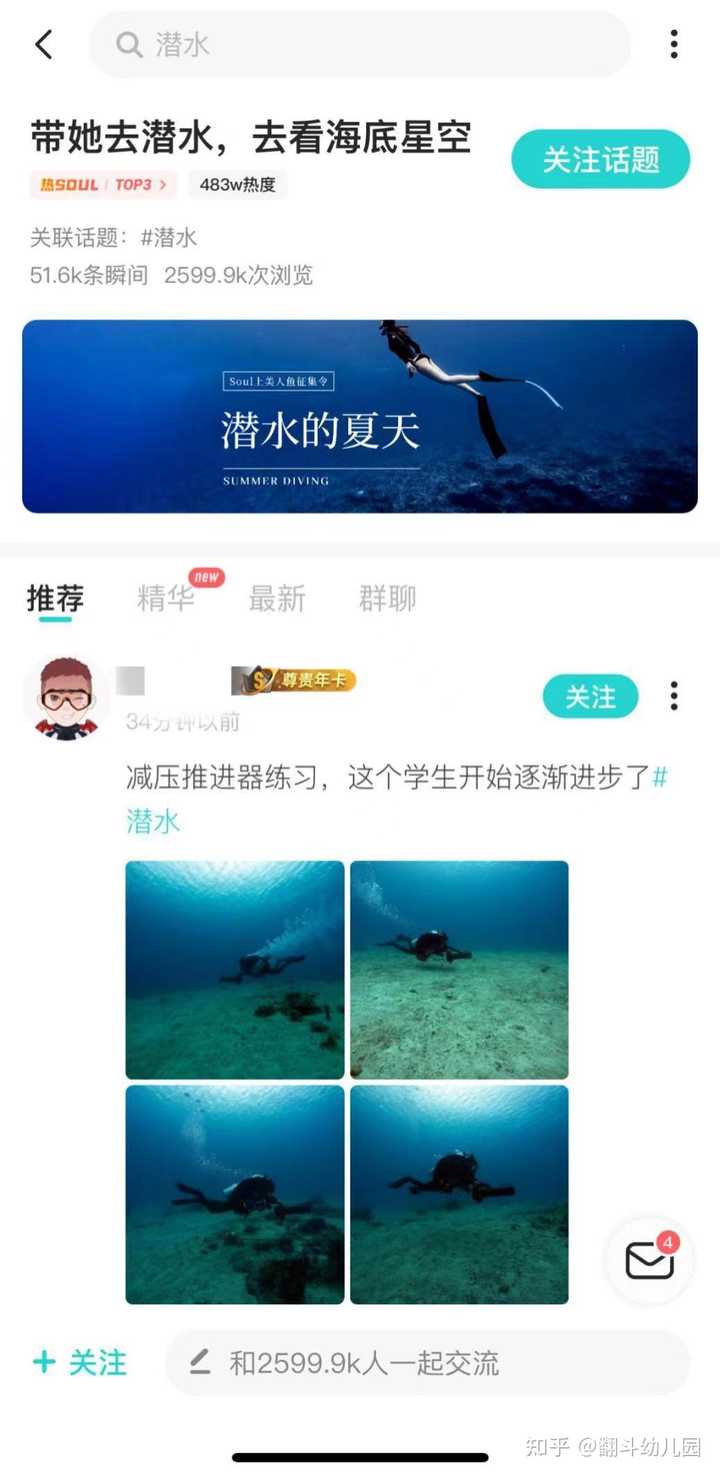View the first diving photo

click(235, 969)
